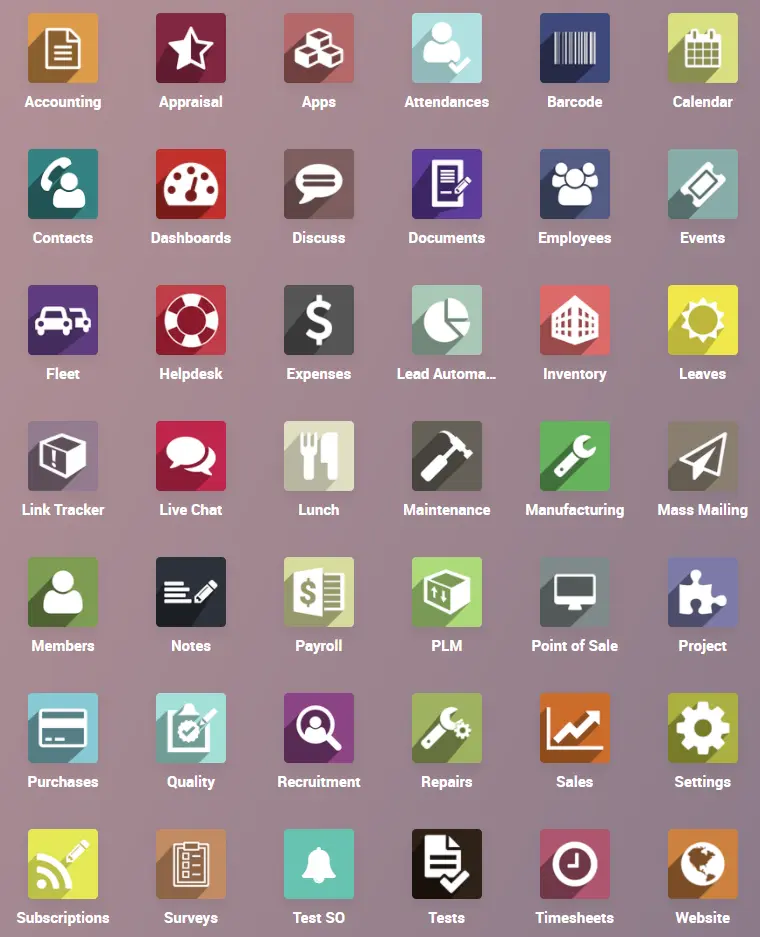Open the Recruitment app
The height and width of the screenshot is (937, 760).
[x=319, y=728]
